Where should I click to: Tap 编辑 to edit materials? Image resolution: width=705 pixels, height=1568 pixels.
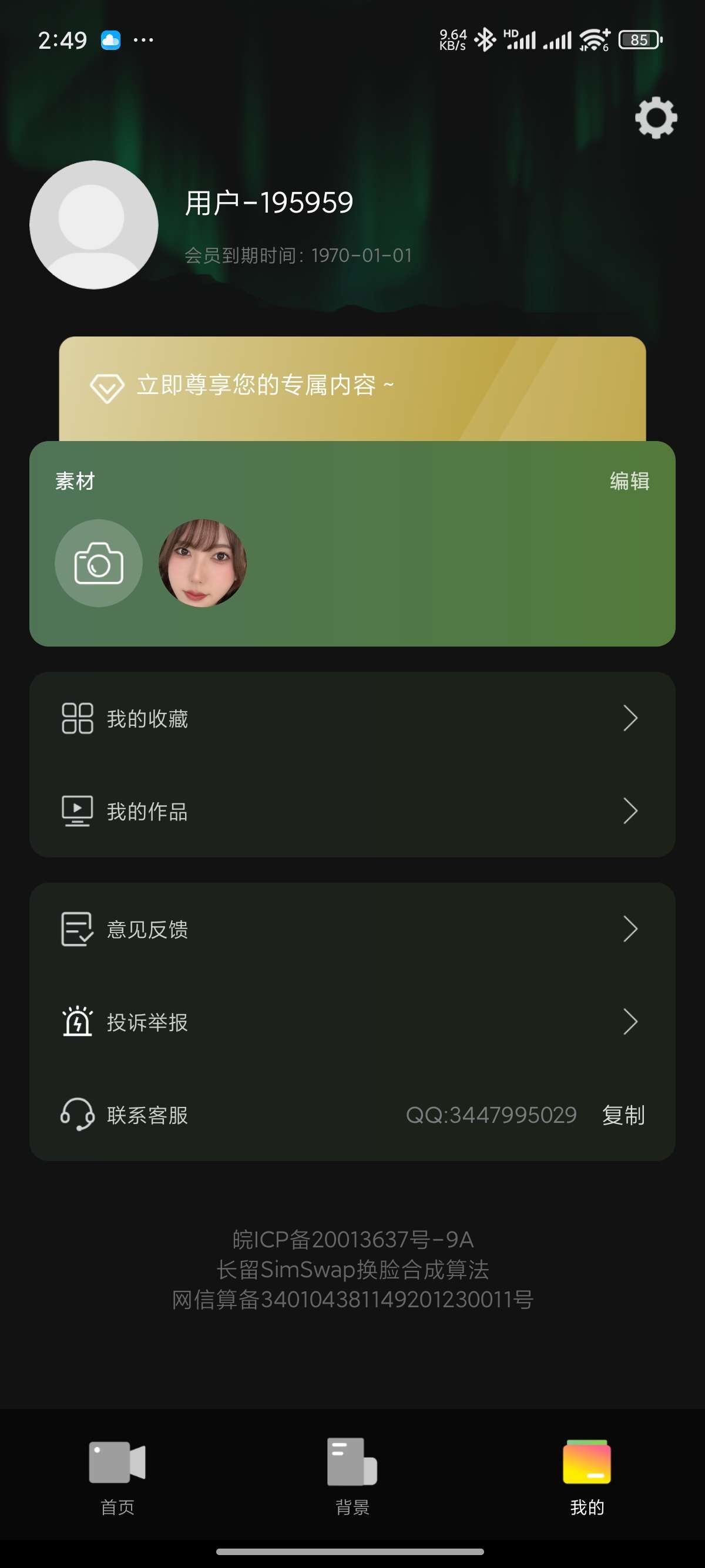(630, 482)
